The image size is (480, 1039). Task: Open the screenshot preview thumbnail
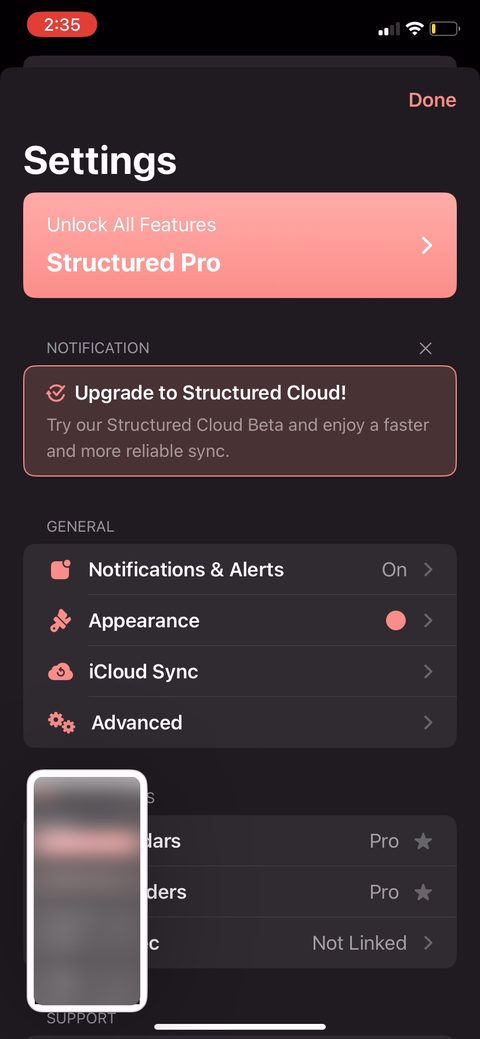(x=87, y=891)
